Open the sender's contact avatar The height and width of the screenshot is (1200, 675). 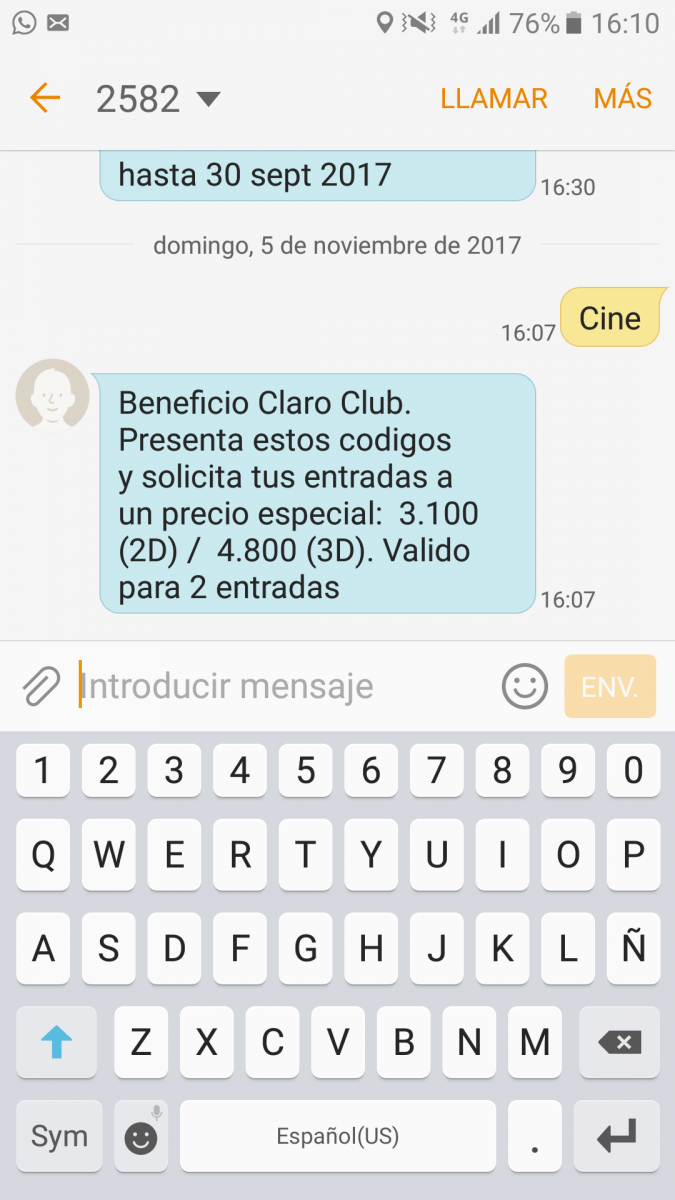click(52, 396)
